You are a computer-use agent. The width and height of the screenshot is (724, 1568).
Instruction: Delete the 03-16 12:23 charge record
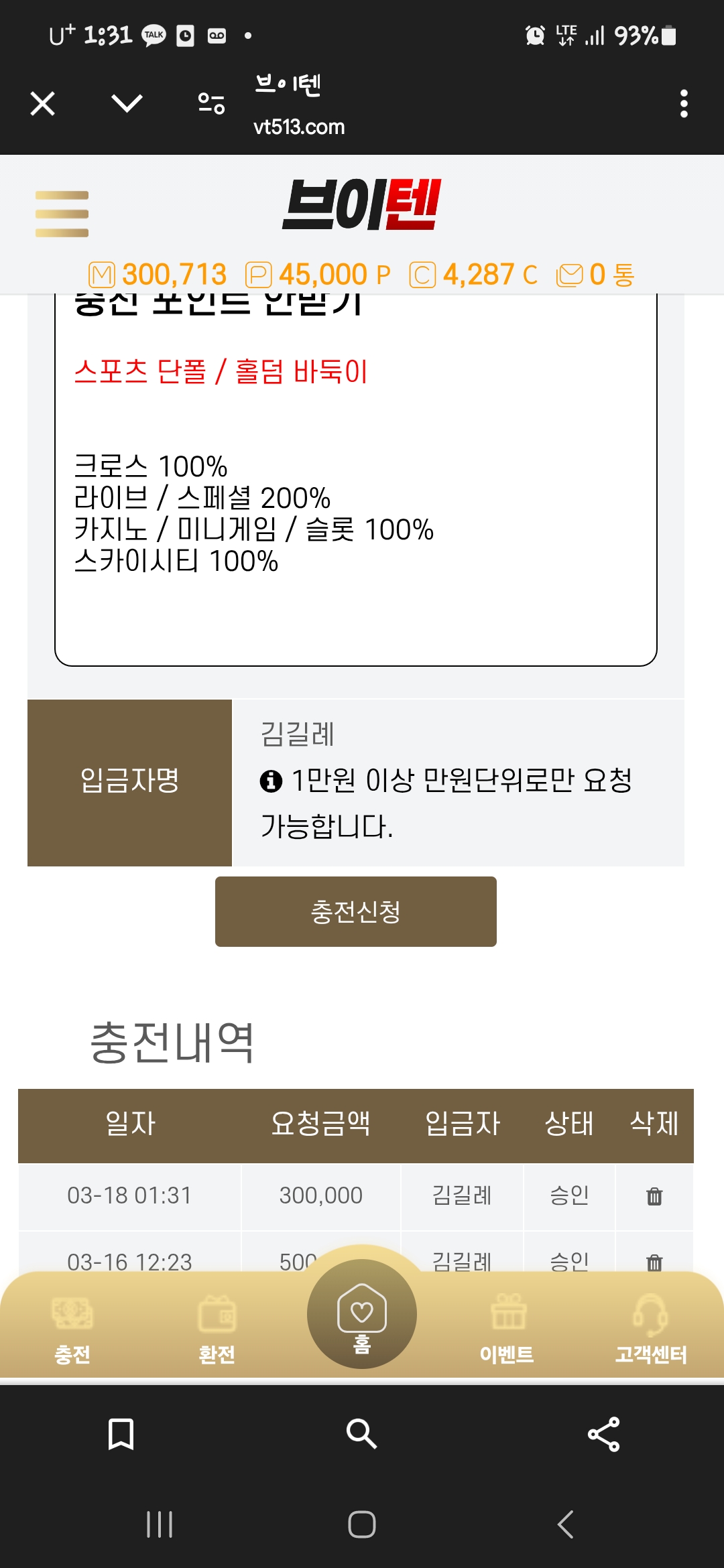[654, 1262]
